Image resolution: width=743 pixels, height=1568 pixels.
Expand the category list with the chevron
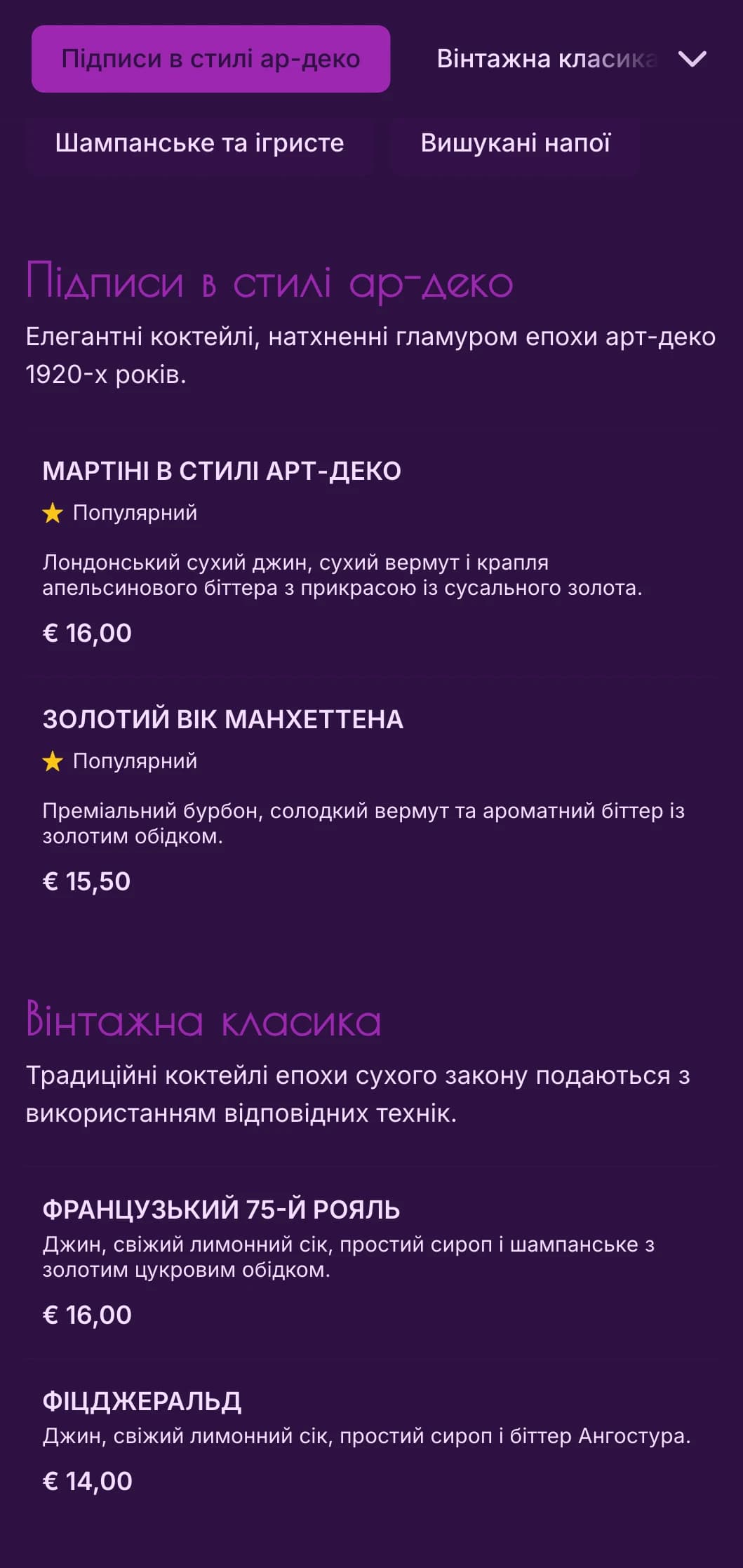pos(692,59)
